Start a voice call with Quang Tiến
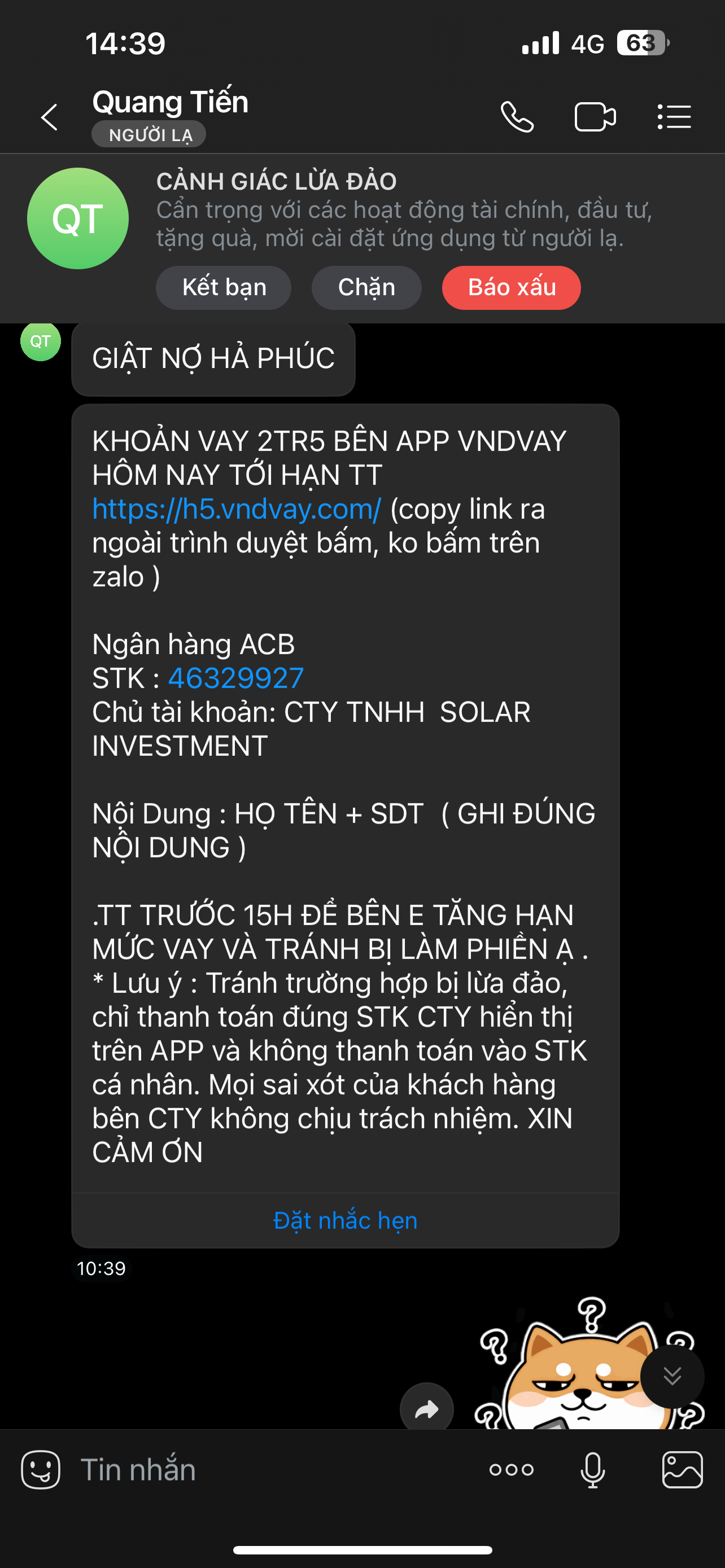Viewport: 725px width, 1568px height. coord(517,117)
